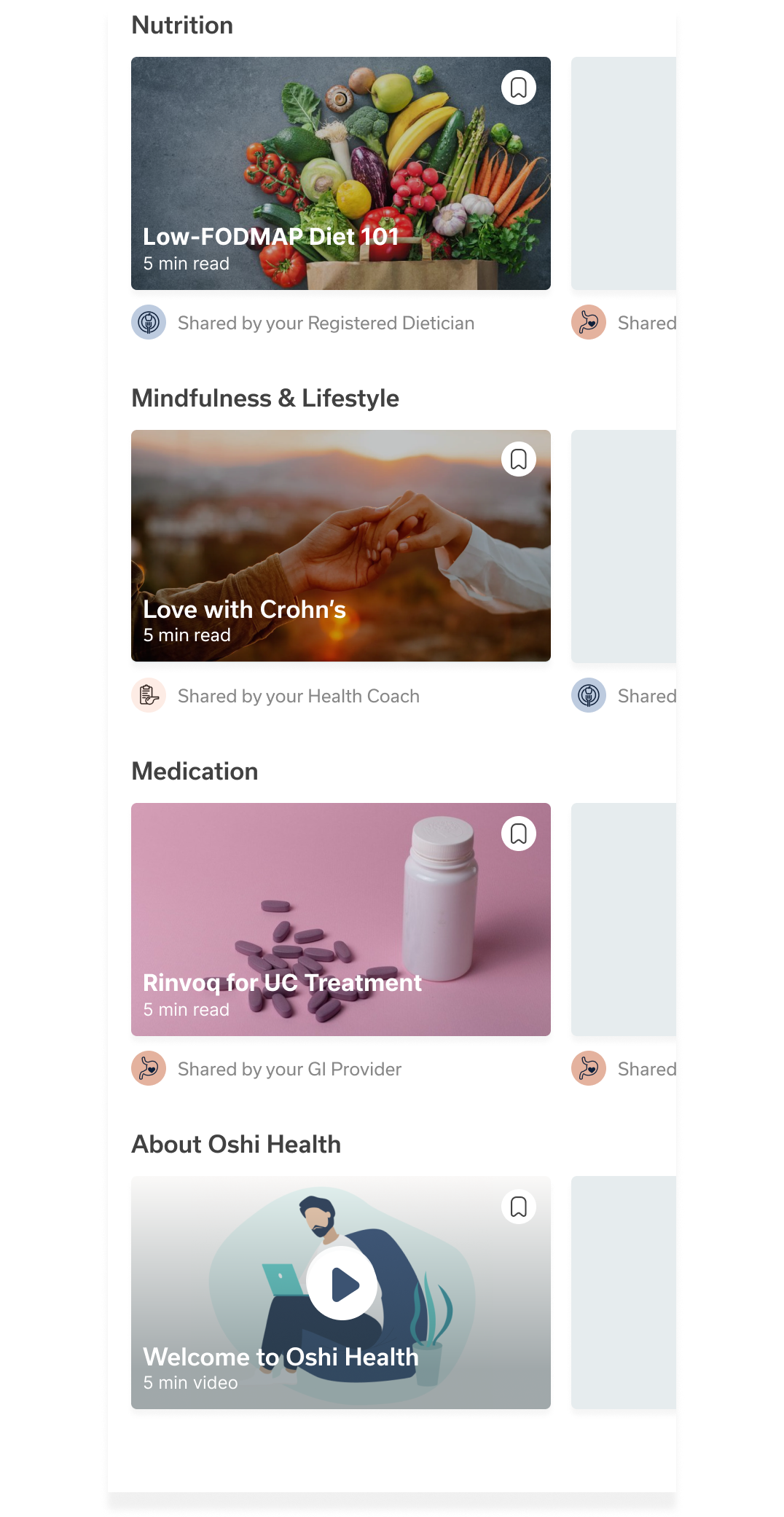The width and height of the screenshot is (784, 1517).
Task: Save Rinvoq for UC Treatment with bookmark icon
Action: 518,834
